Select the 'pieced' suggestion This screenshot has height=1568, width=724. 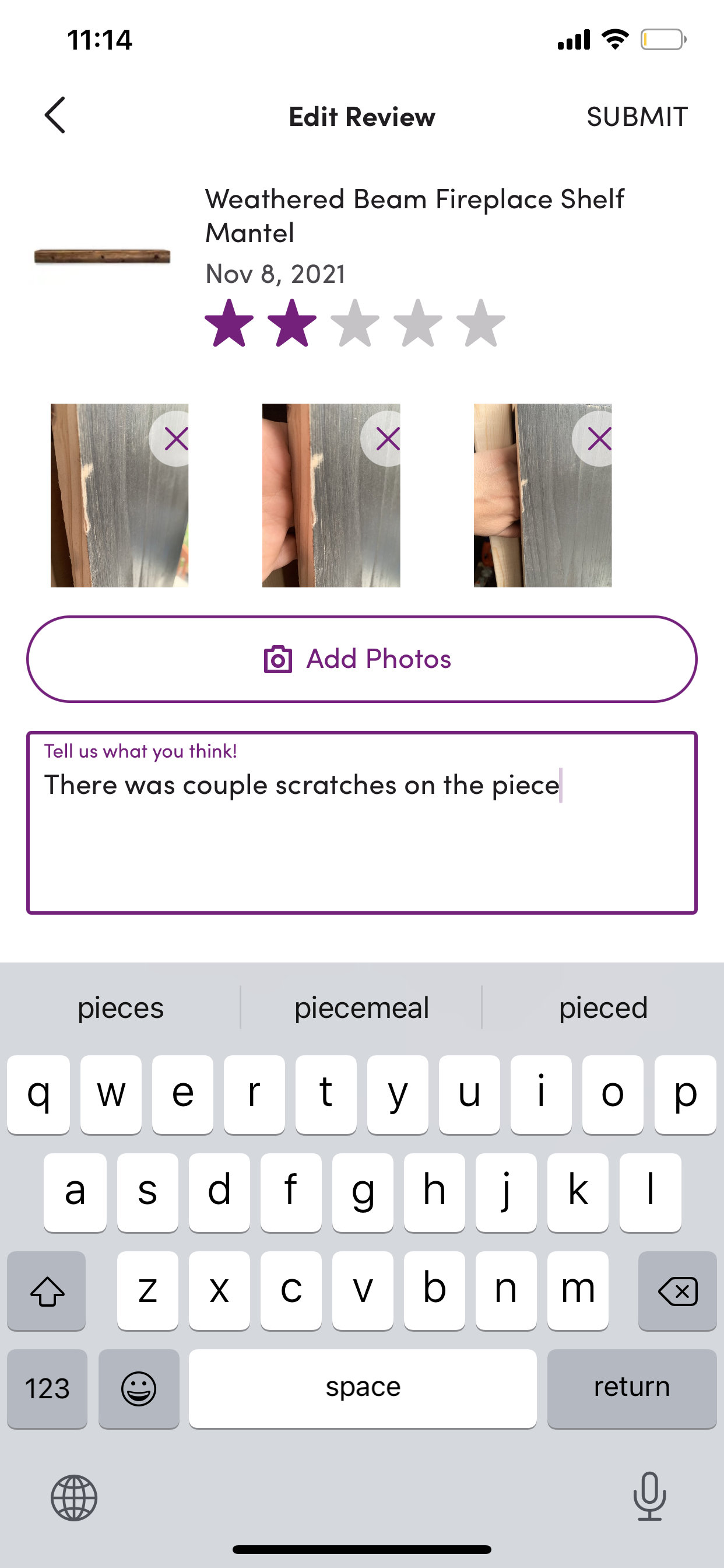[603, 1007]
